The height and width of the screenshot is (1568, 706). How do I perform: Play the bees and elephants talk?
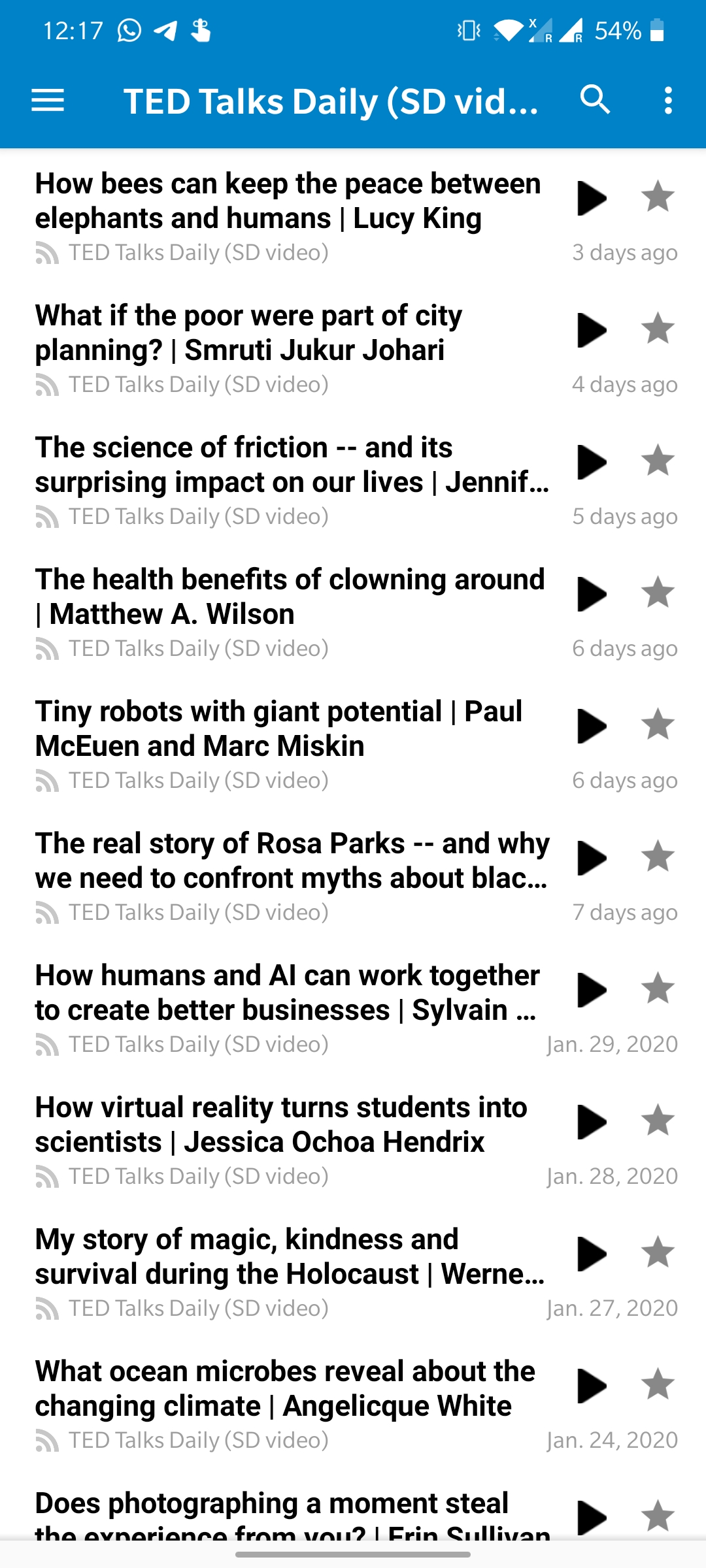(x=592, y=198)
